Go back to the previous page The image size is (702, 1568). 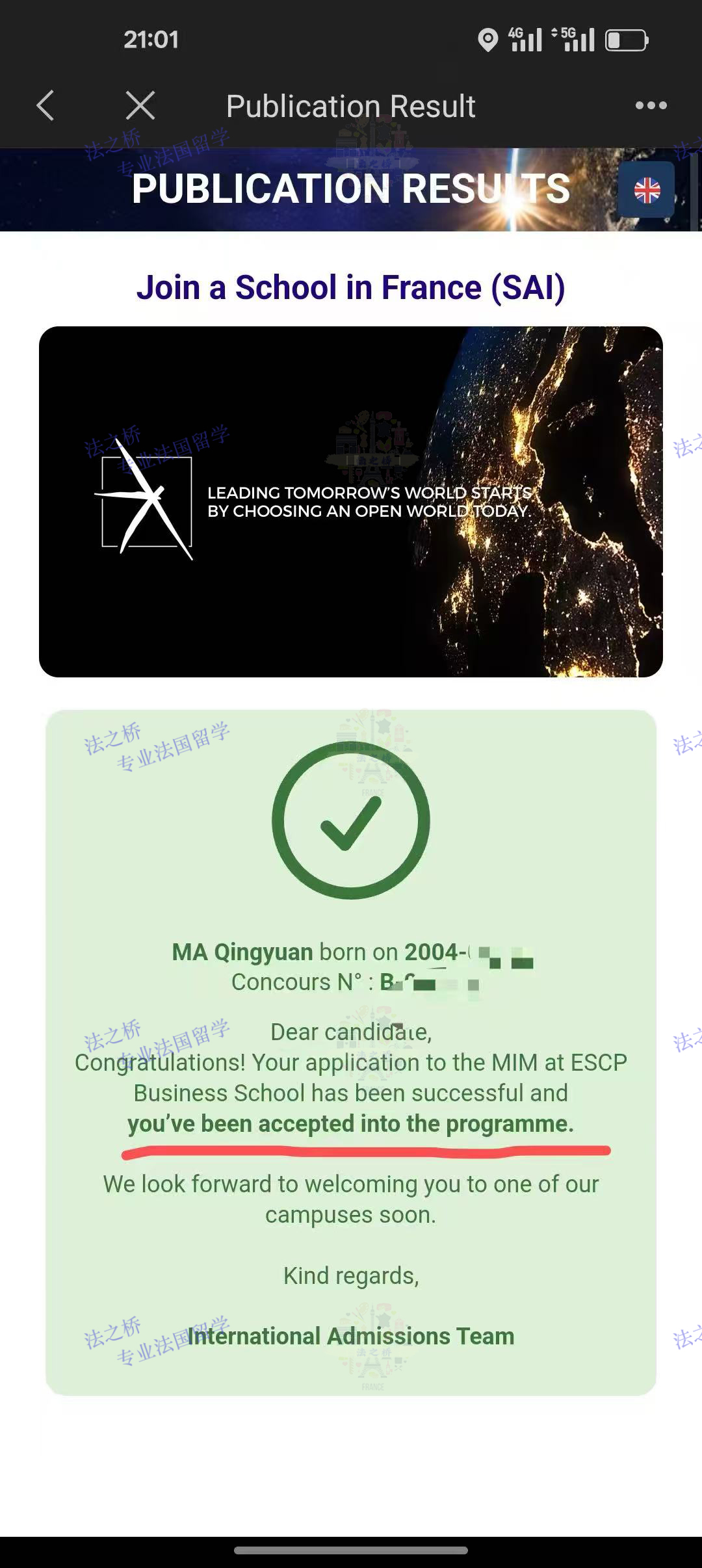(x=45, y=105)
